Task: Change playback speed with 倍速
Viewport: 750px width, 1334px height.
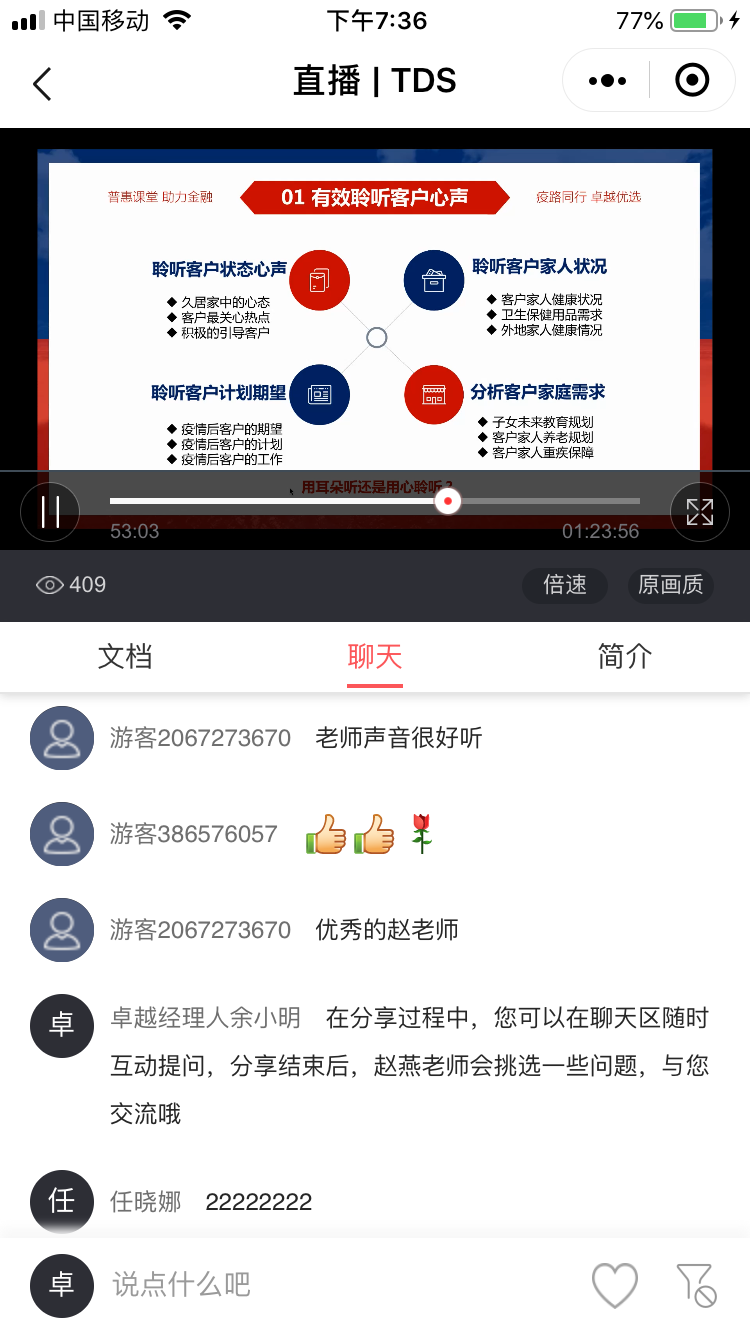Action: [565, 585]
